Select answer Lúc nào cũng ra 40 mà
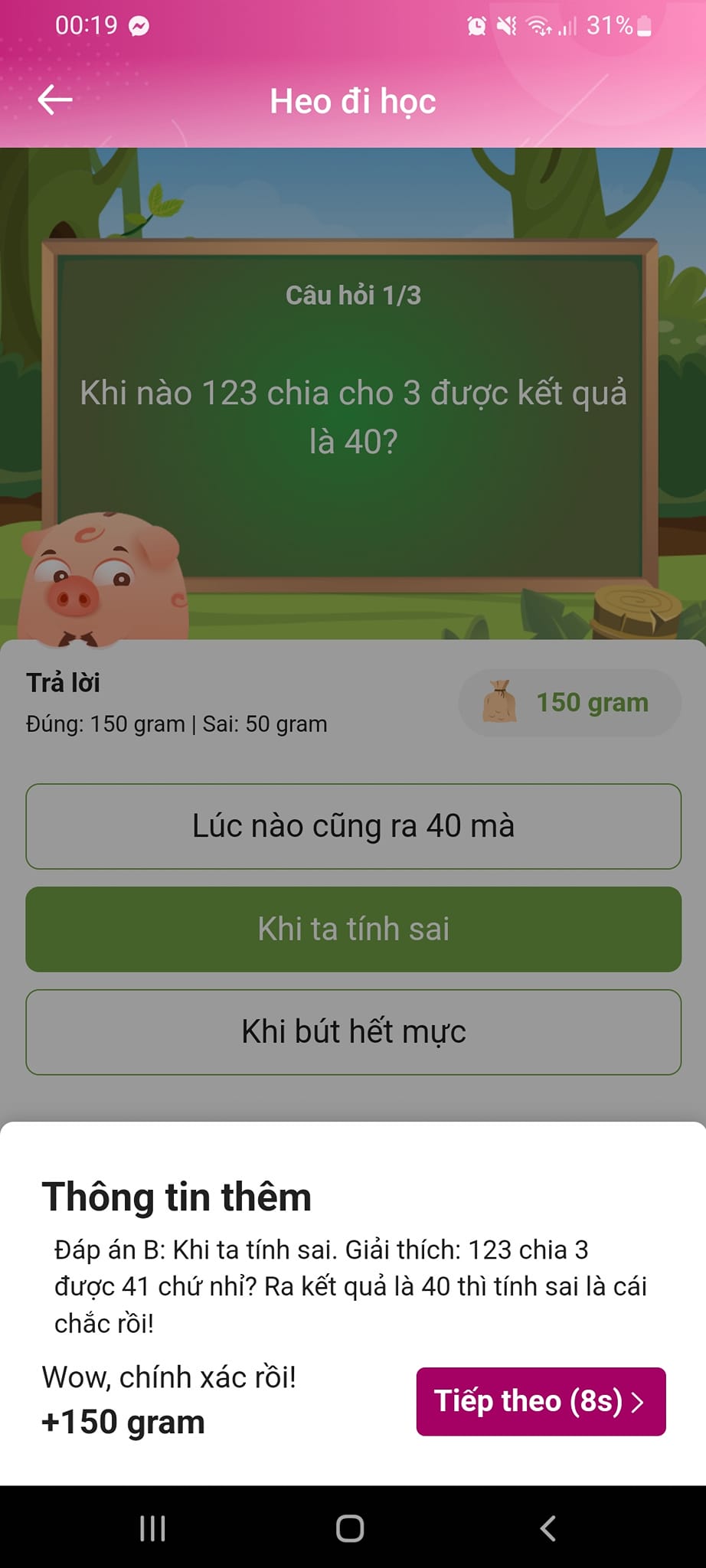The width and height of the screenshot is (706, 1568). pyautogui.click(x=353, y=826)
